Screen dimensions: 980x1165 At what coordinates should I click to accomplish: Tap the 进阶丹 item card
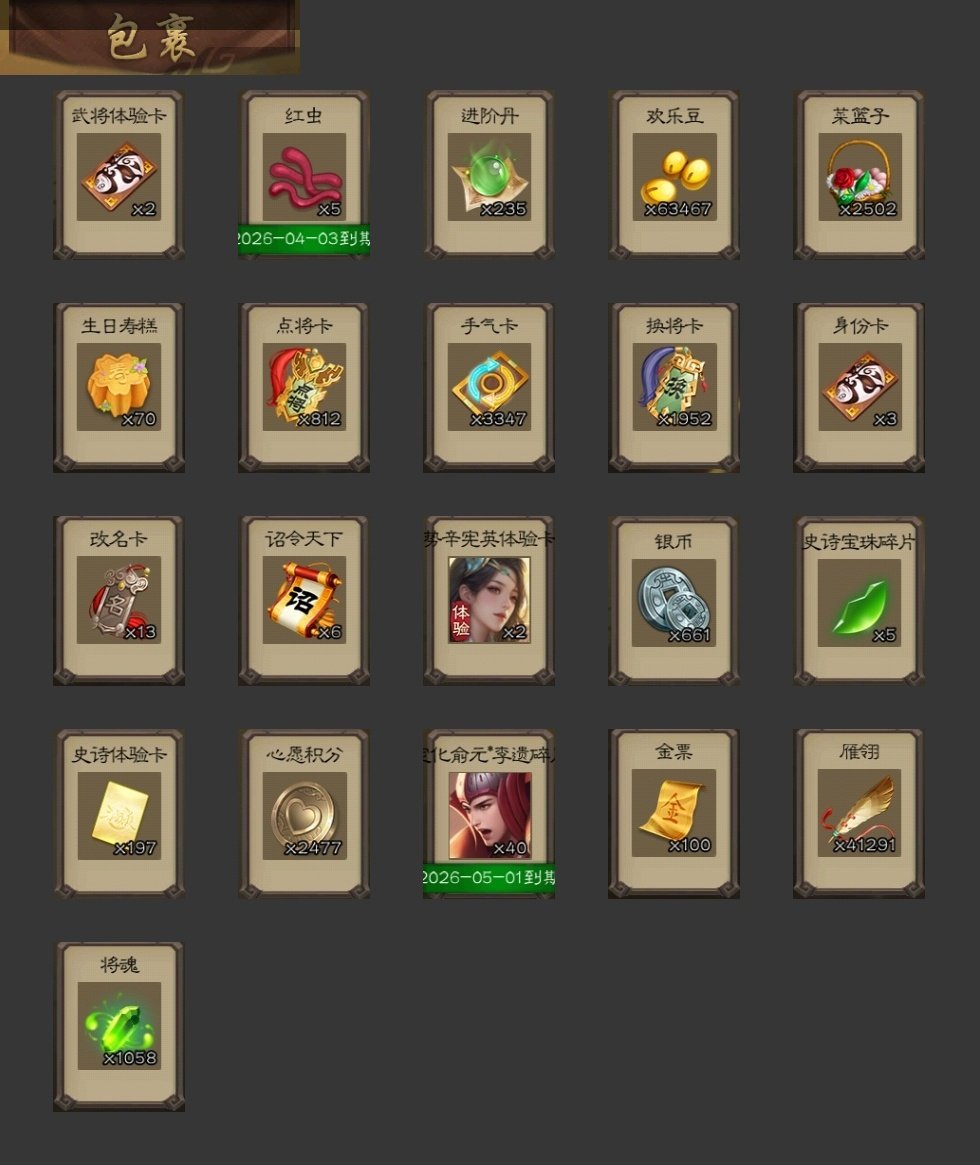(489, 176)
